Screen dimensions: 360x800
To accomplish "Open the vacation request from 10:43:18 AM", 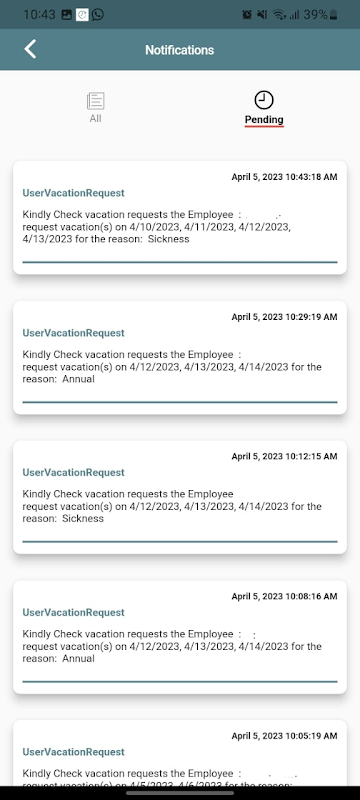I will coord(180,218).
